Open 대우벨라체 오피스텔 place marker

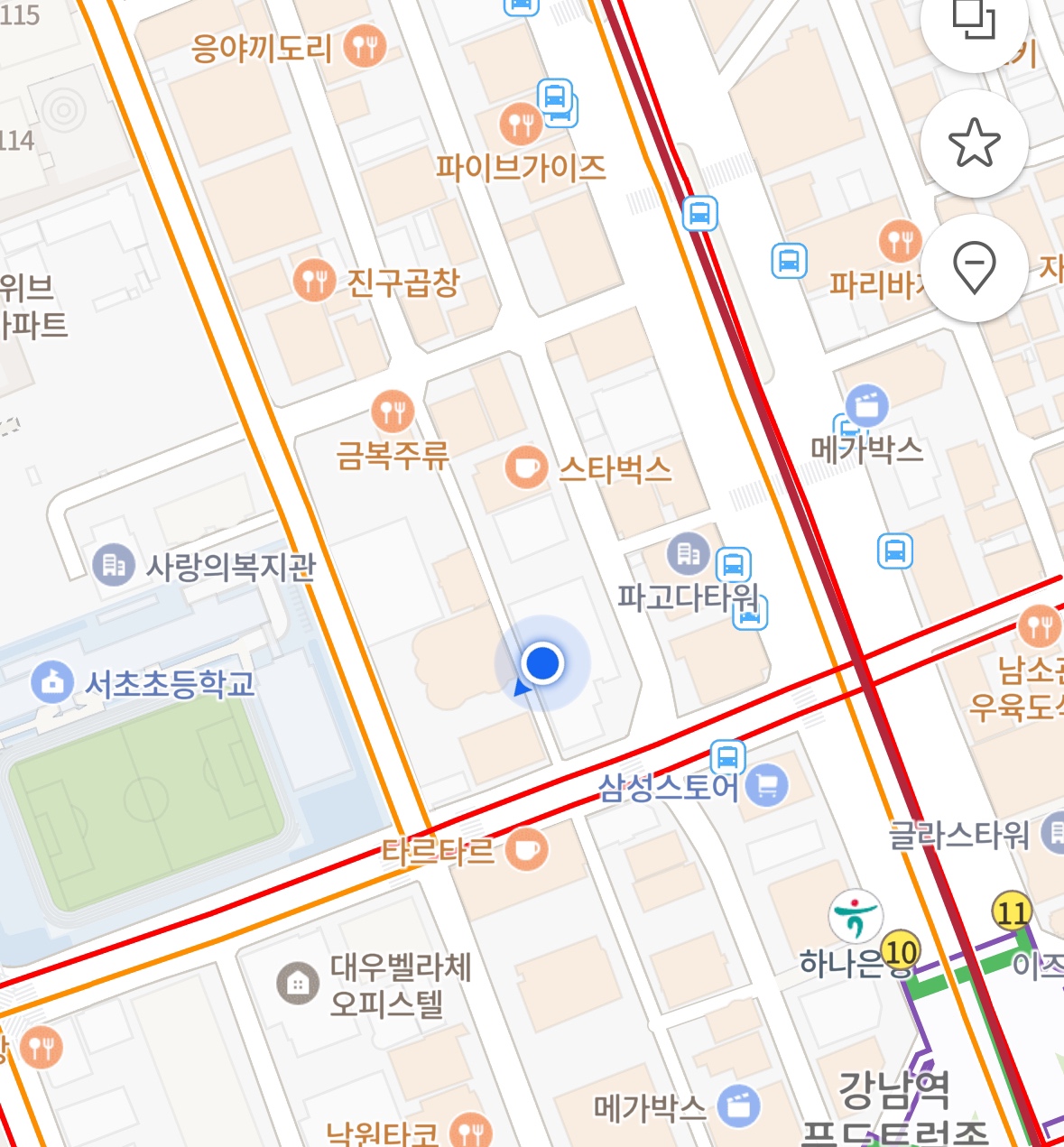[x=298, y=984]
